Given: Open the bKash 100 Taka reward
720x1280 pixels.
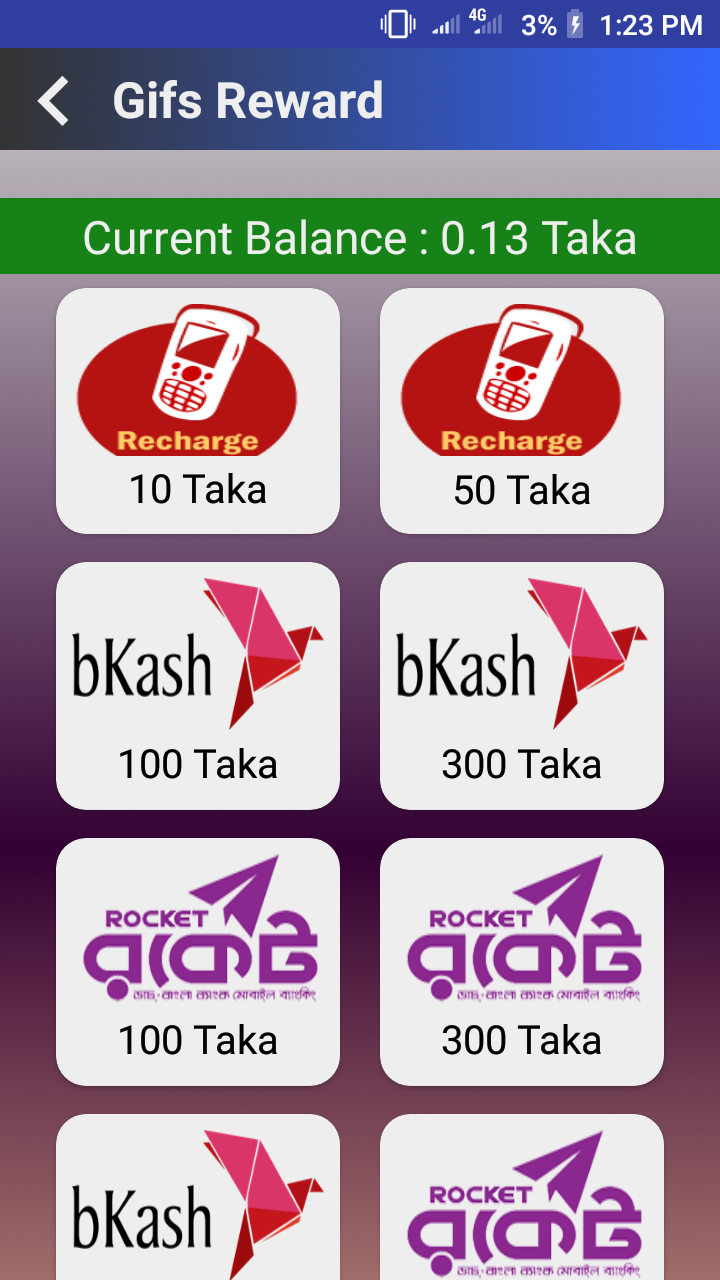Looking at the screenshot, I should 198,686.
